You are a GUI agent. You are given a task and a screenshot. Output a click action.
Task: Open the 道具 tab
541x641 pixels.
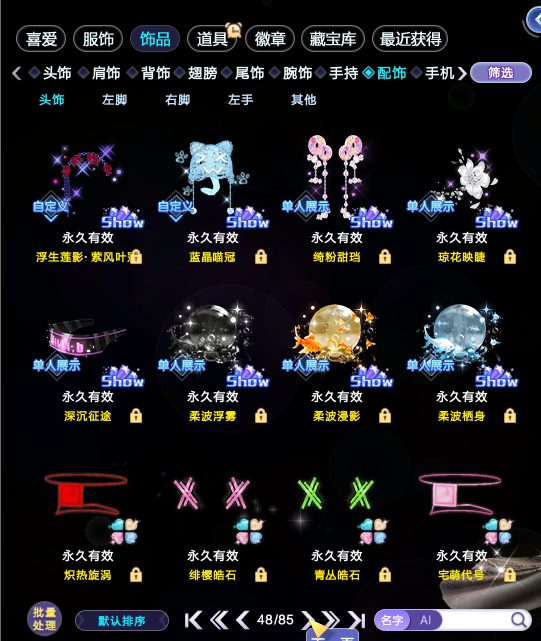pos(212,39)
